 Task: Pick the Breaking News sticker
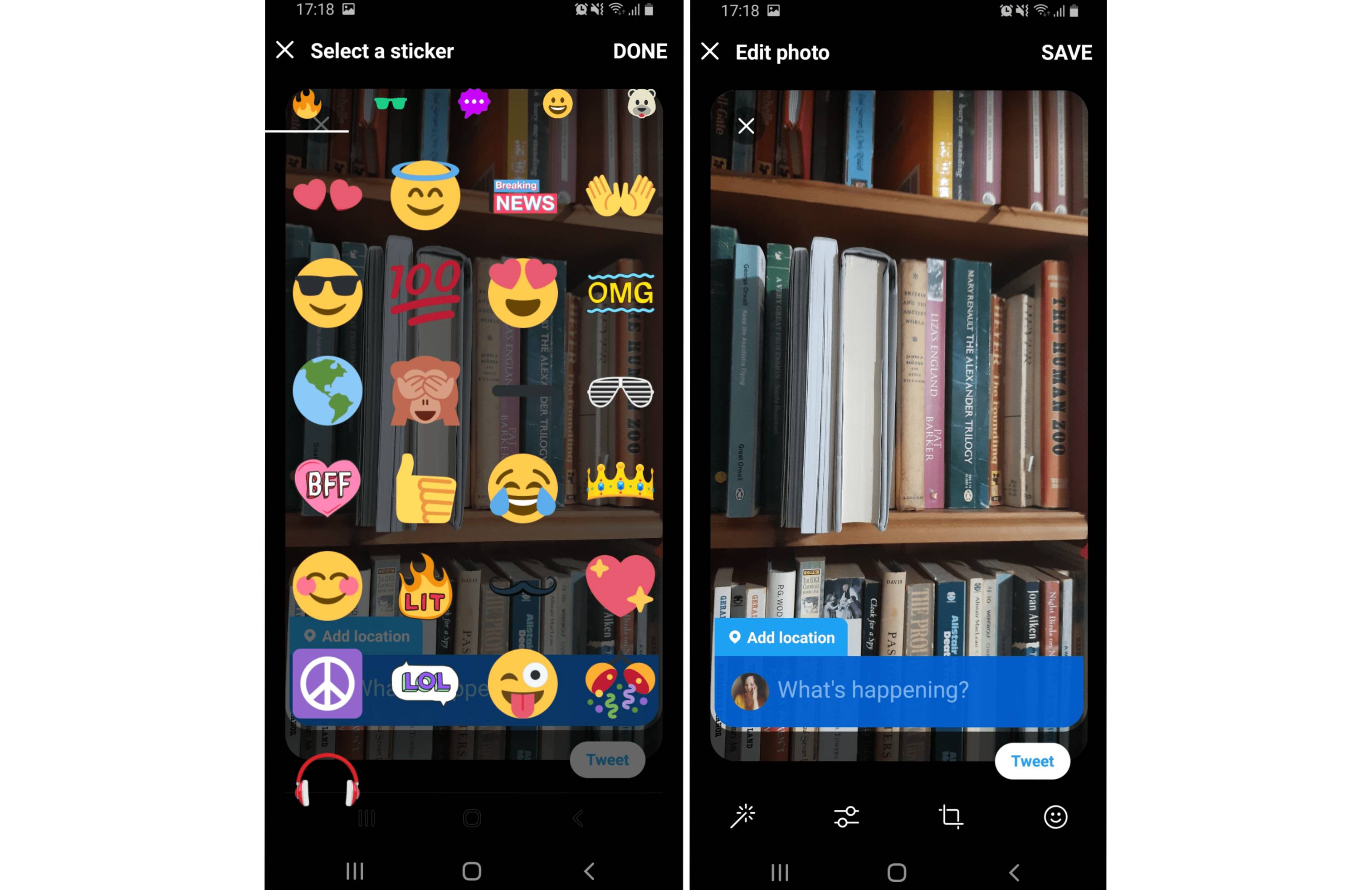(x=524, y=196)
